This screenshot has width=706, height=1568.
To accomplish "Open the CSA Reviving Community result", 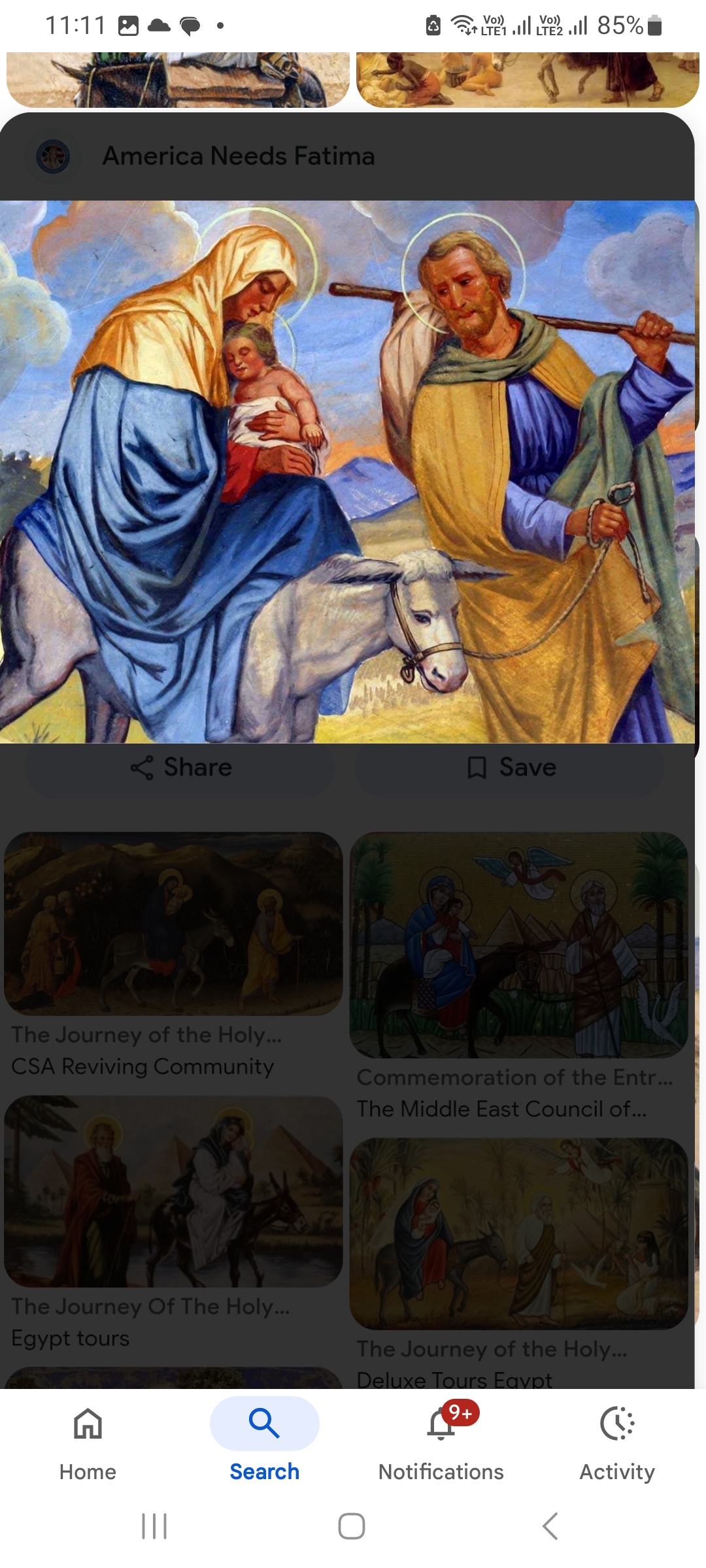I will [x=173, y=924].
